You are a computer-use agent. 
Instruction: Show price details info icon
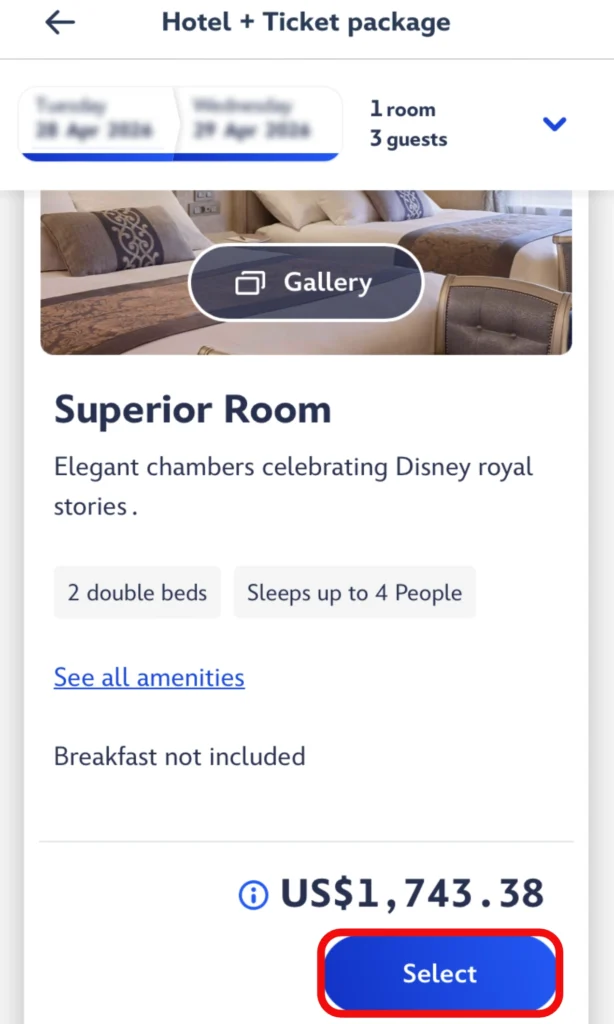254,895
